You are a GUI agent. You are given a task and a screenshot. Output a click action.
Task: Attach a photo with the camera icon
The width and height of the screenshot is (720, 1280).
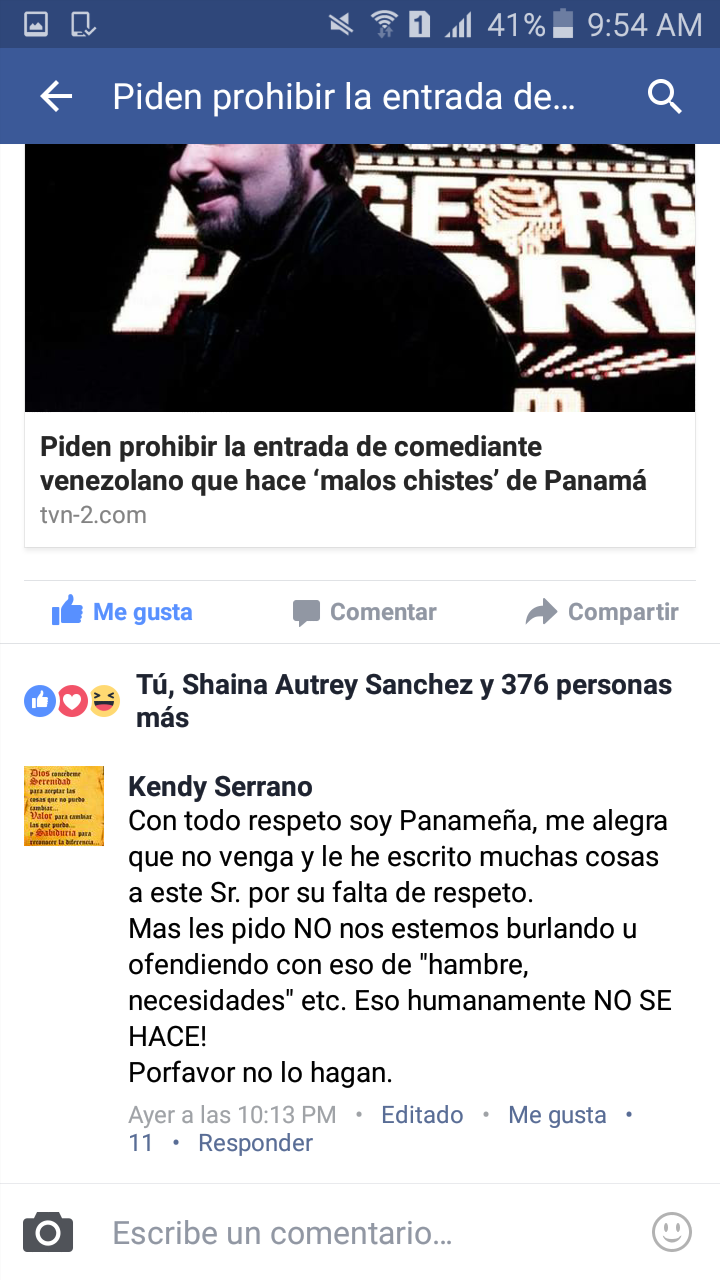[48, 1232]
